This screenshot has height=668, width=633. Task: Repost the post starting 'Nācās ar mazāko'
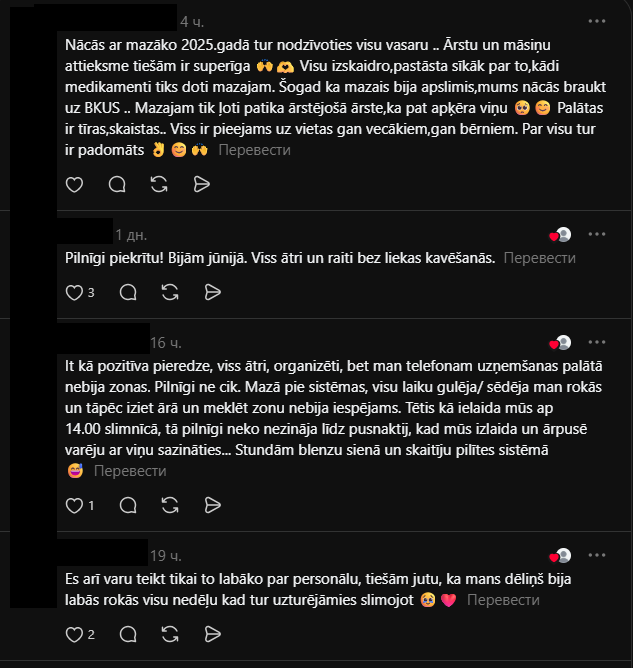pos(159,184)
